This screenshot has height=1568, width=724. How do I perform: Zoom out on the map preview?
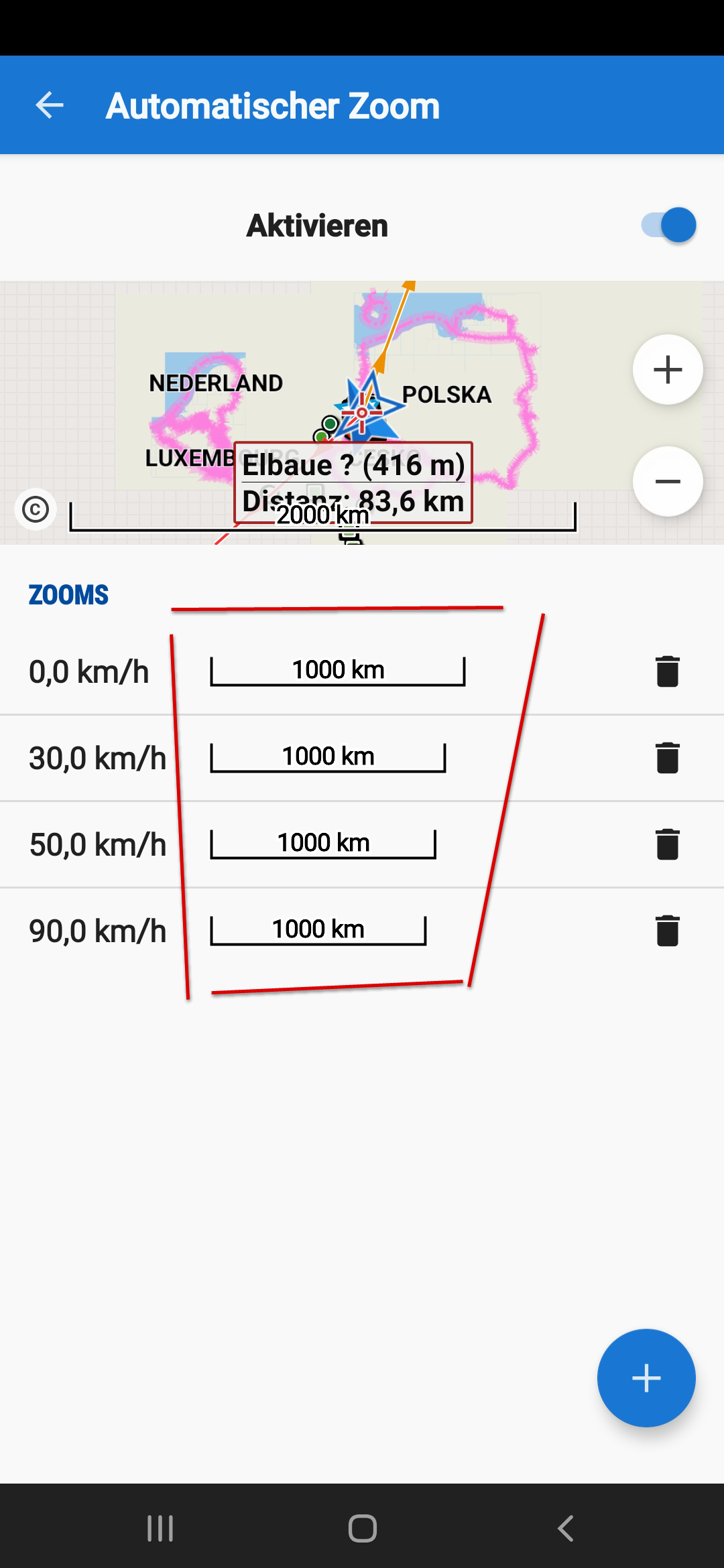(668, 481)
